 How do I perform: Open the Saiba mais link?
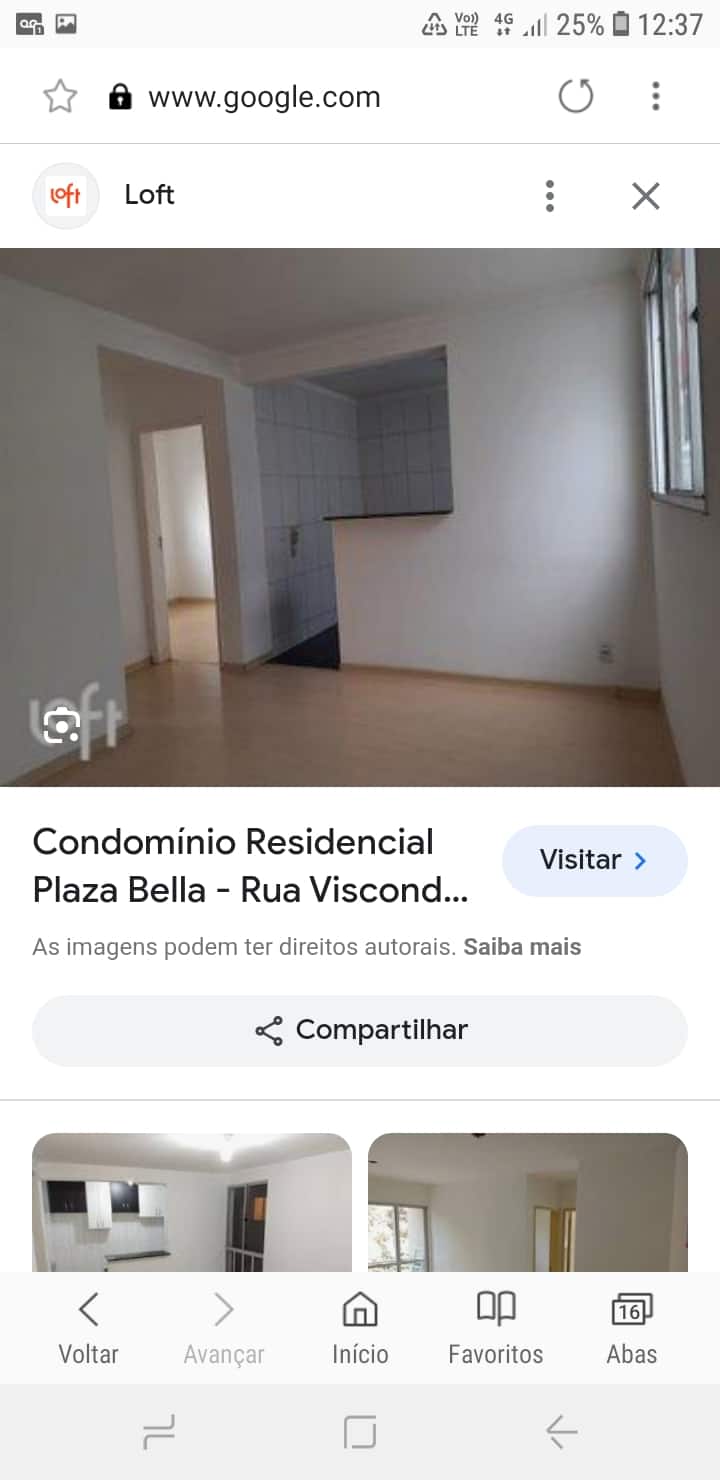click(x=521, y=947)
